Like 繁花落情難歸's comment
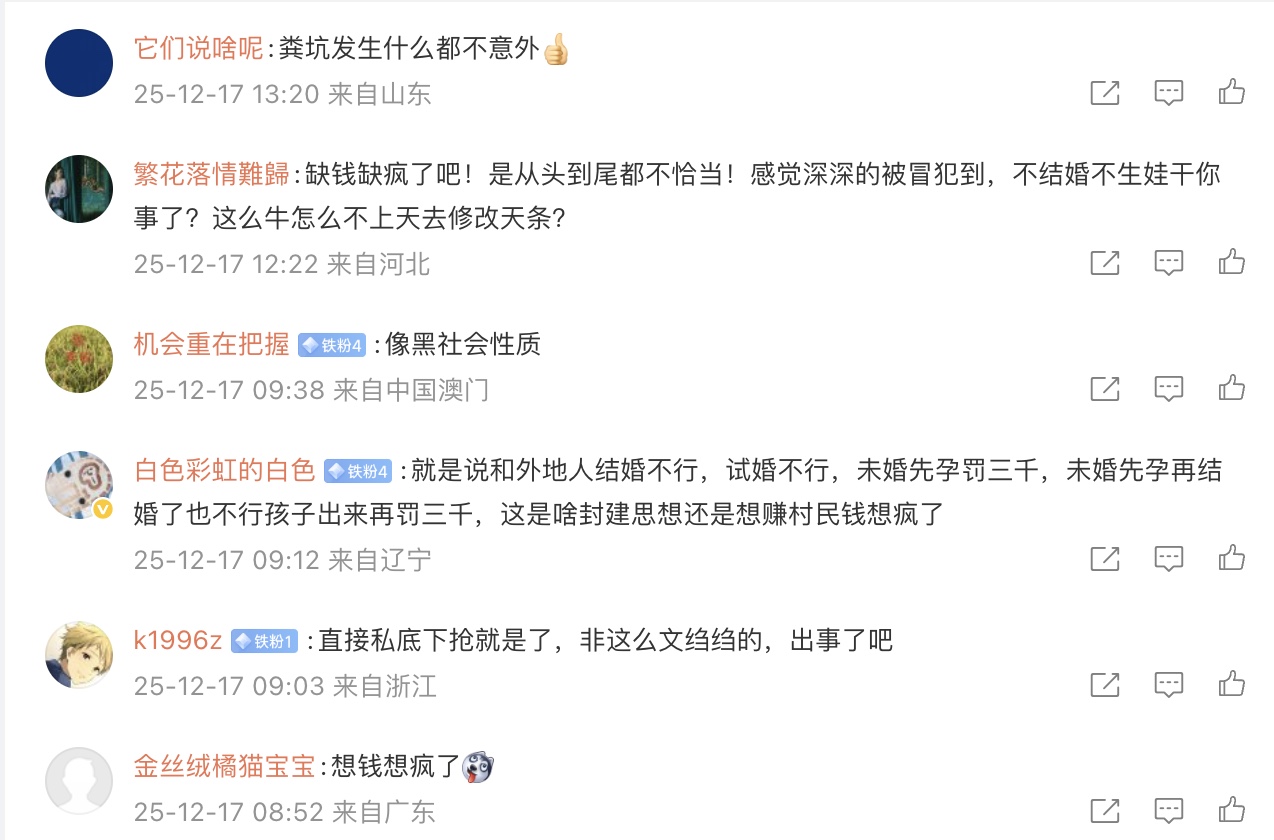This screenshot has width=1274, height=840. [1231, 263]
